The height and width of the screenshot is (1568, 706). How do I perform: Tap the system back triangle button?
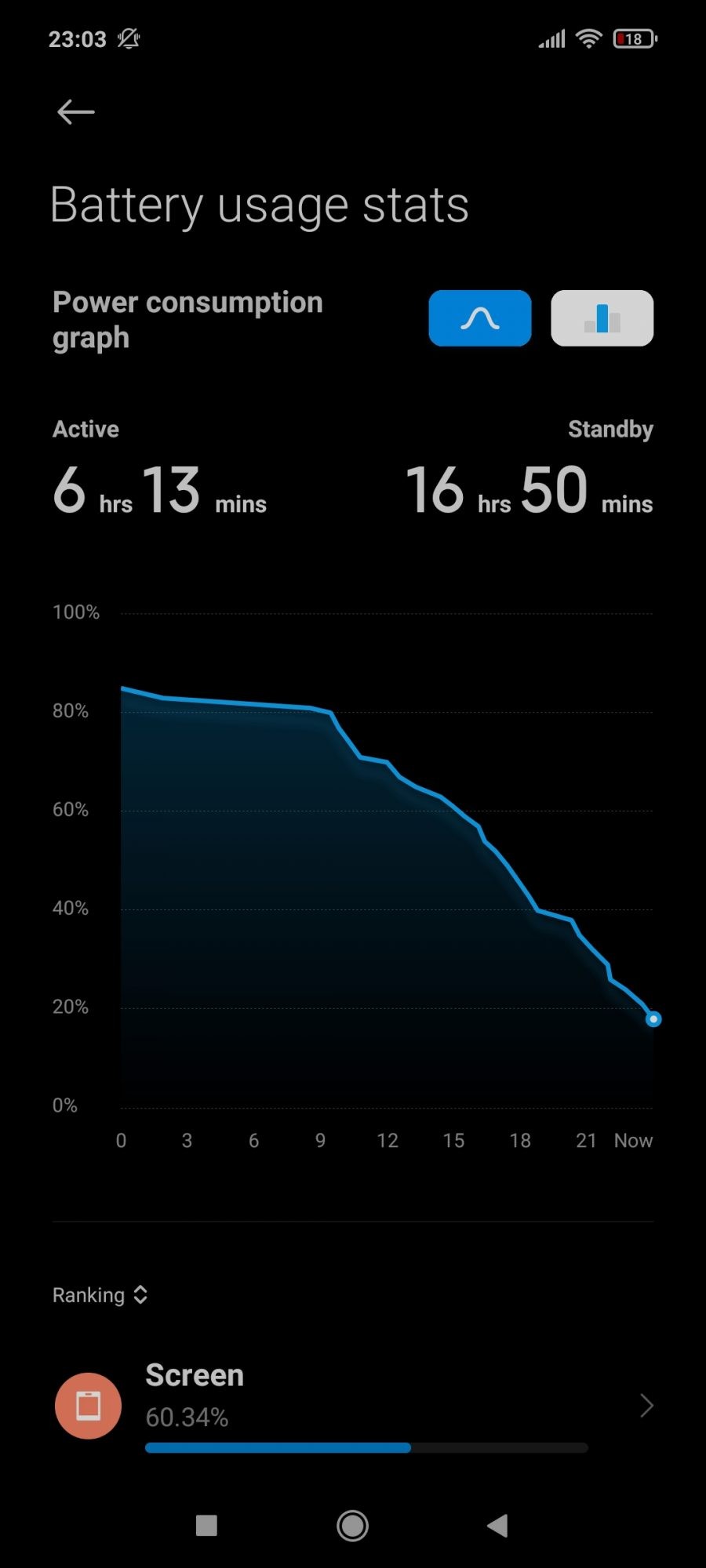point(497,1526)
